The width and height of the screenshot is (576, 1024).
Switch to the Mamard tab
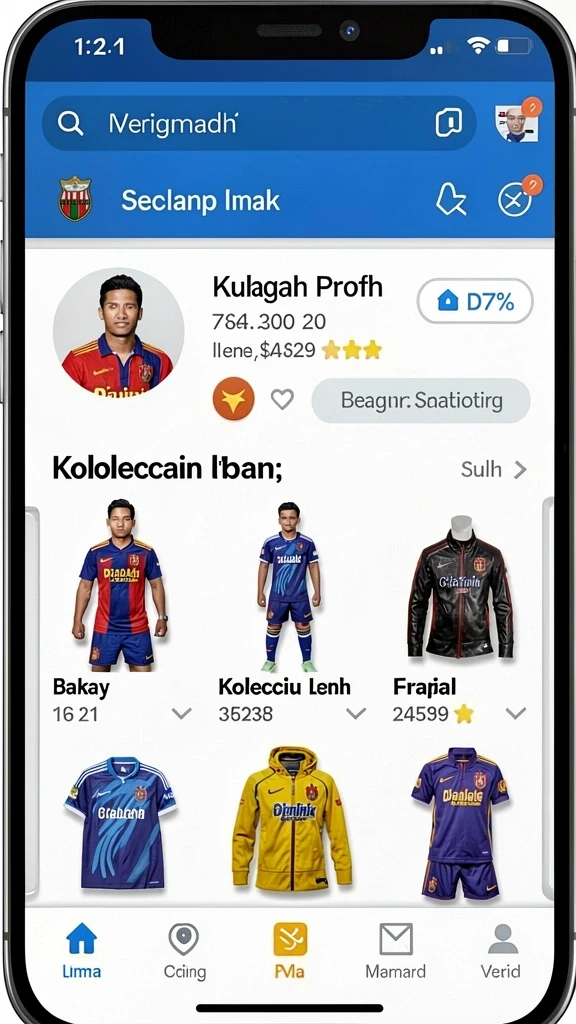[x=396, y=951]
